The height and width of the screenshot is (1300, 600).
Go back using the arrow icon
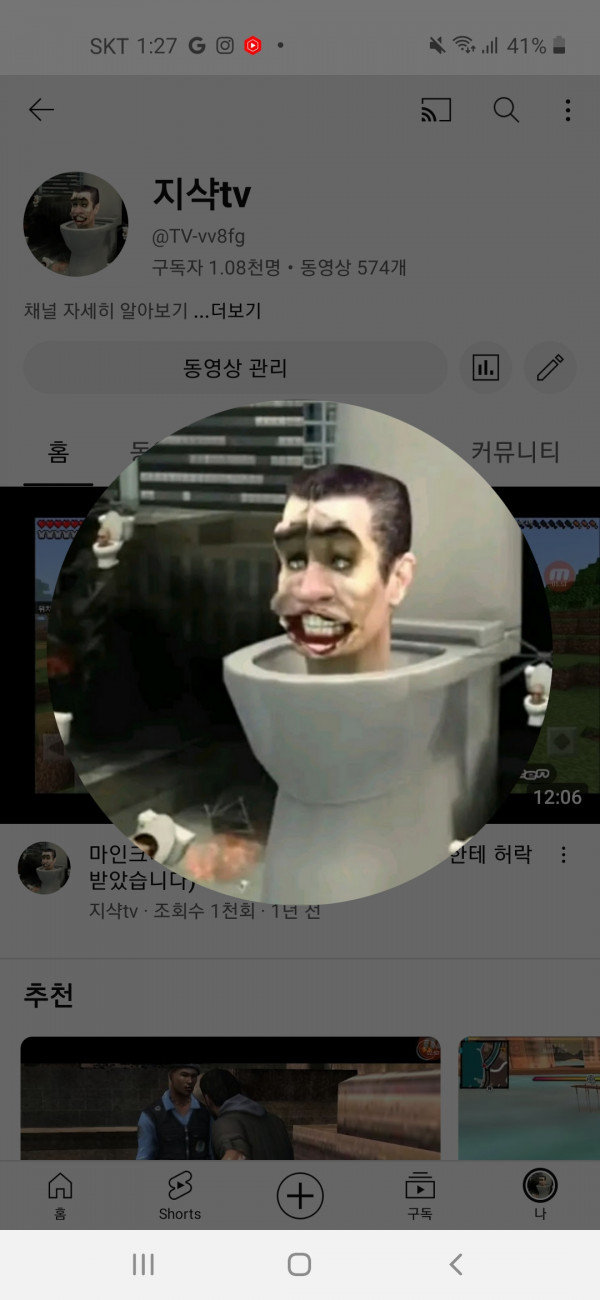point(41,110)
